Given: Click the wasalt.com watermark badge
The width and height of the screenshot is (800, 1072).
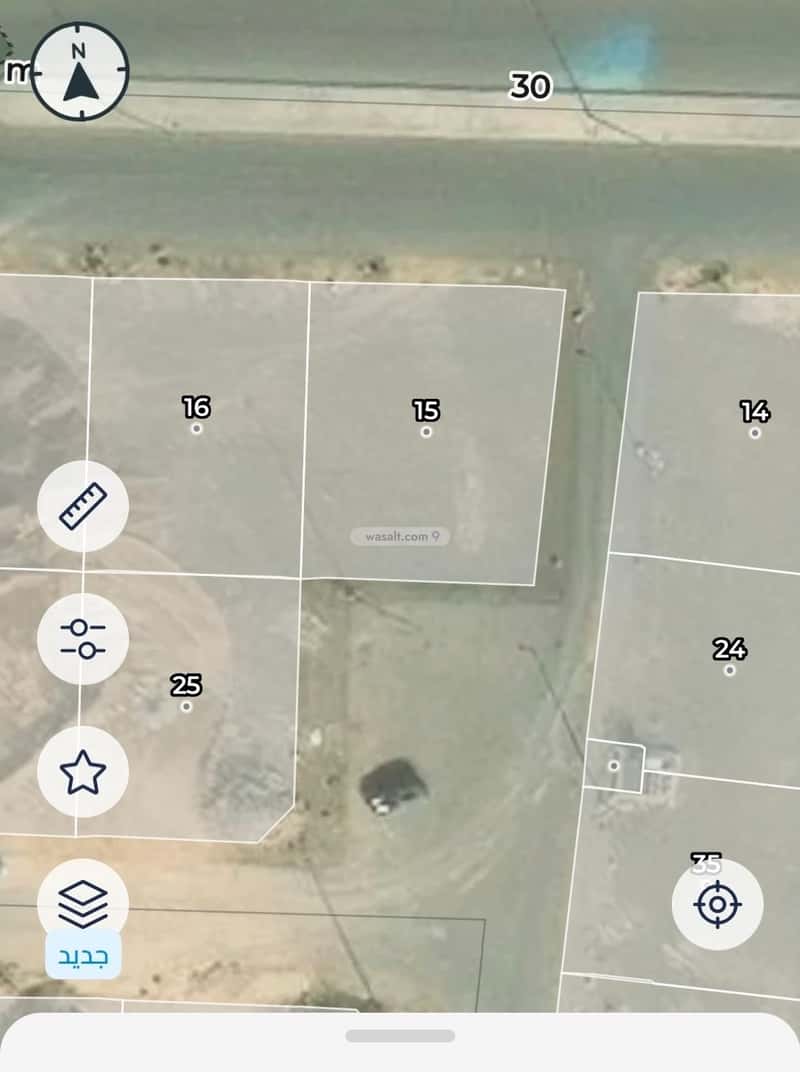Looking at the screenshot, I should (398, 535).
